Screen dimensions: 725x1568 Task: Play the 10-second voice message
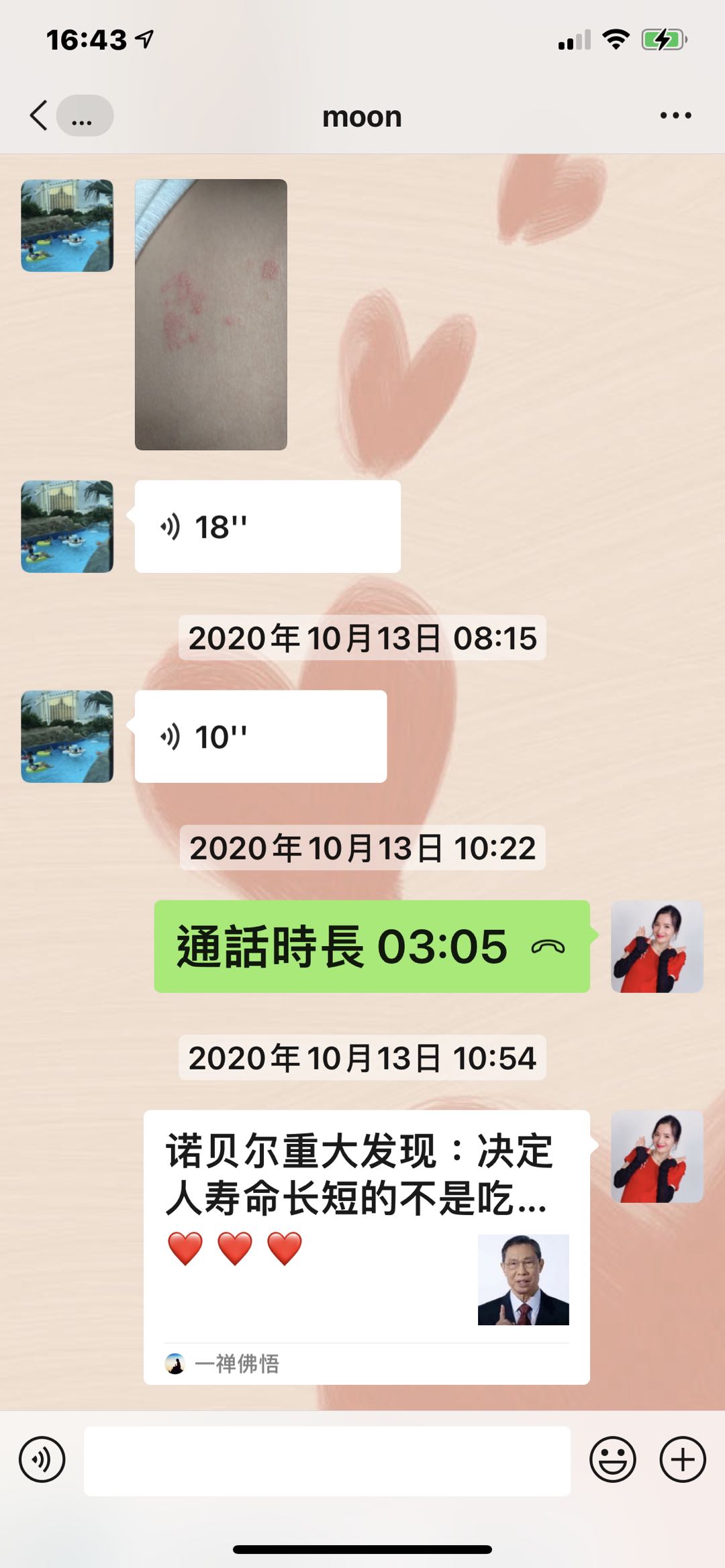[260, 737]
